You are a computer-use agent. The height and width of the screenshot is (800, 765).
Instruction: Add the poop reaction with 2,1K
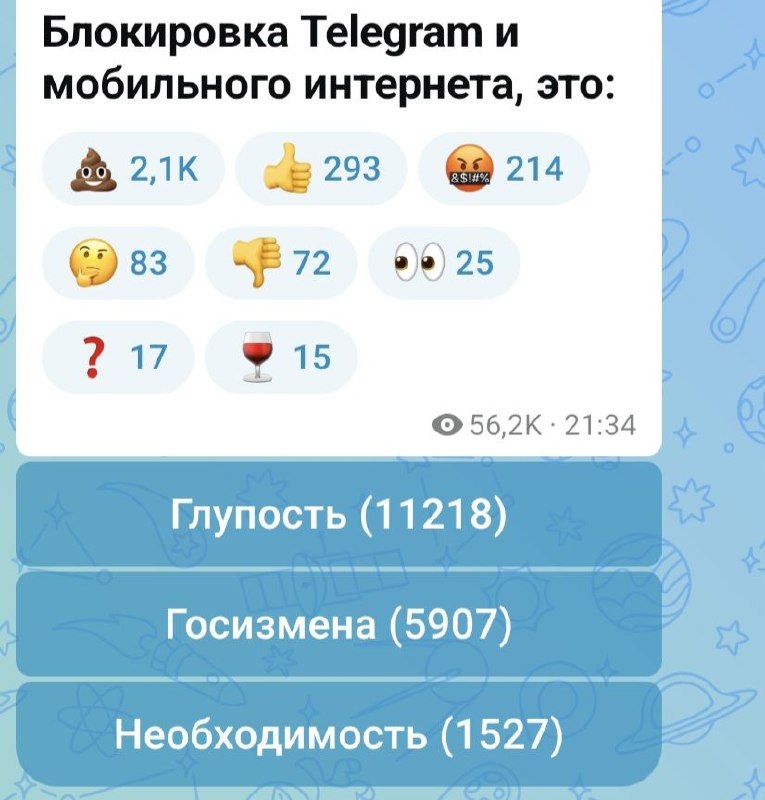coord(133,170)
